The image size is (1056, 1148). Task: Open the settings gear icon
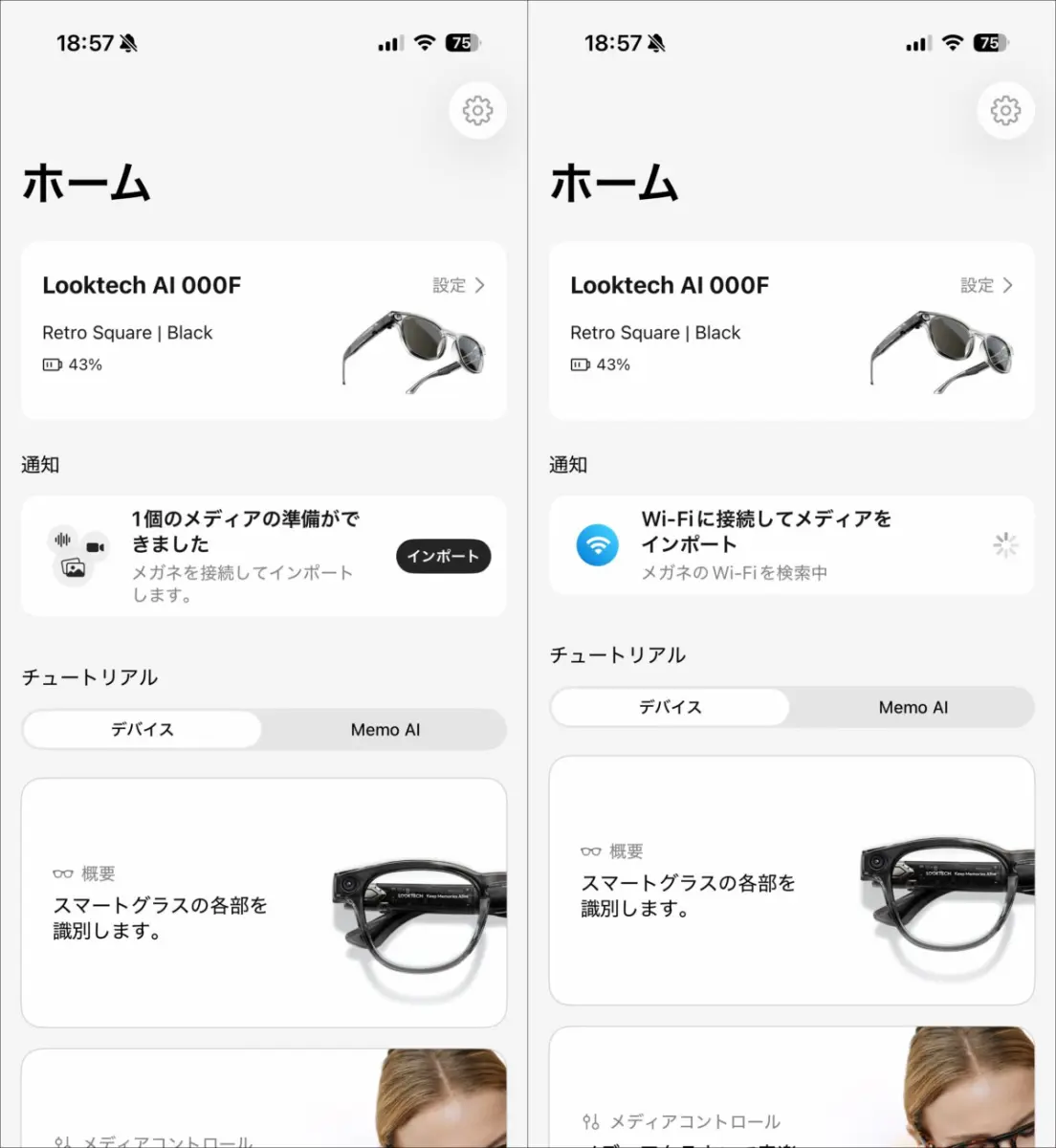pyautogui.click(x=477, y=110)
